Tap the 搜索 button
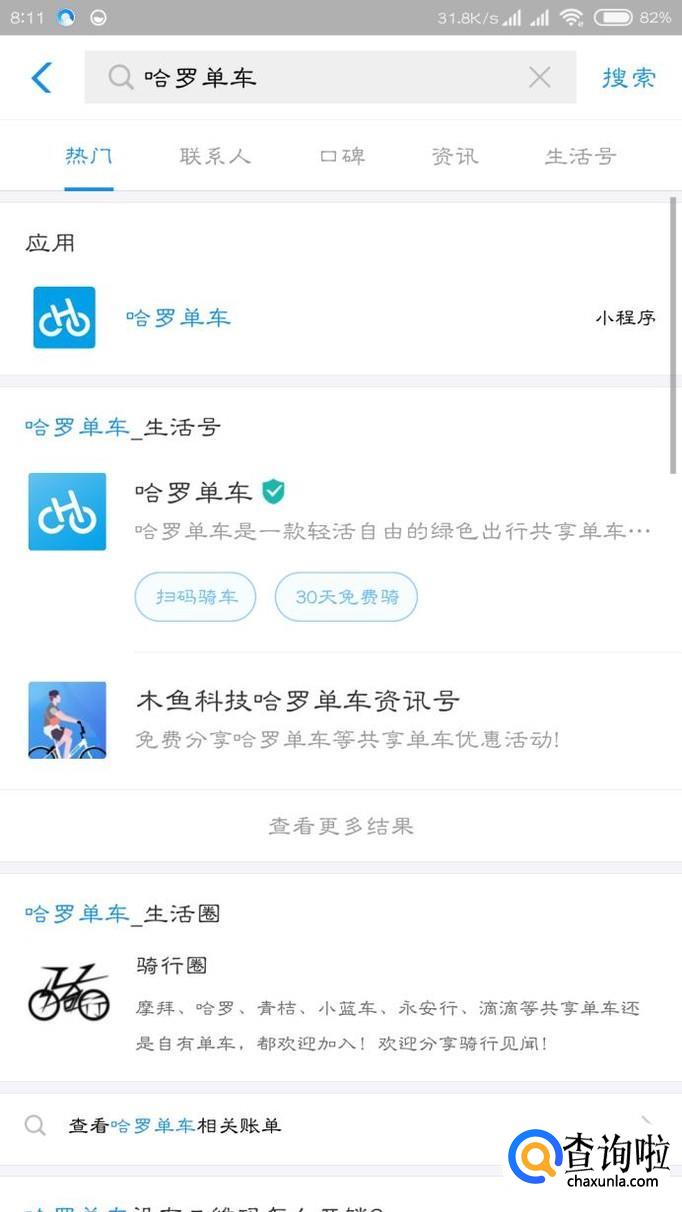The image size is (682, 1212). point(629,77)
